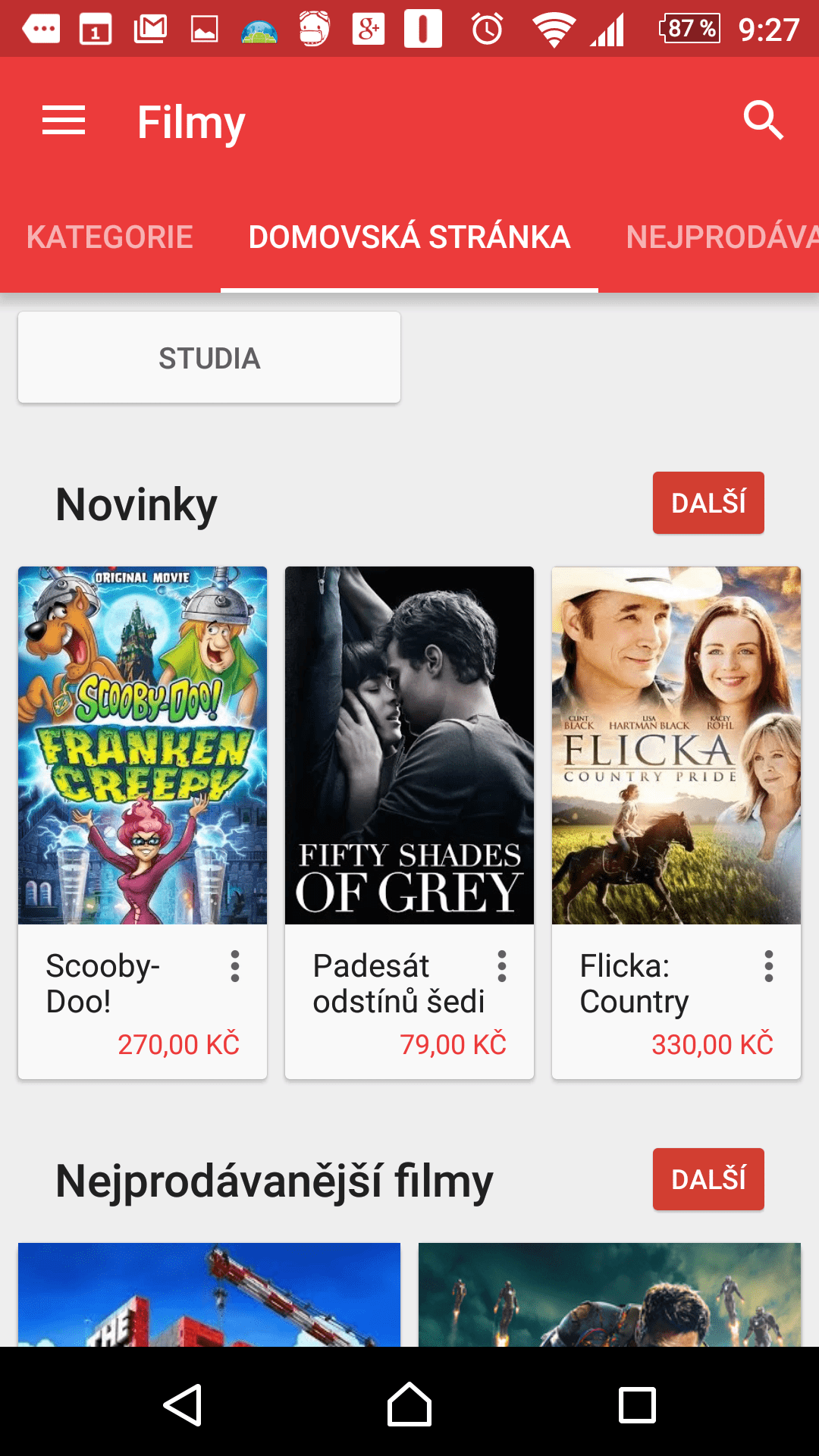819x1456 pixels.
Task: Tap the Studia button
Action: click(209, 357)
